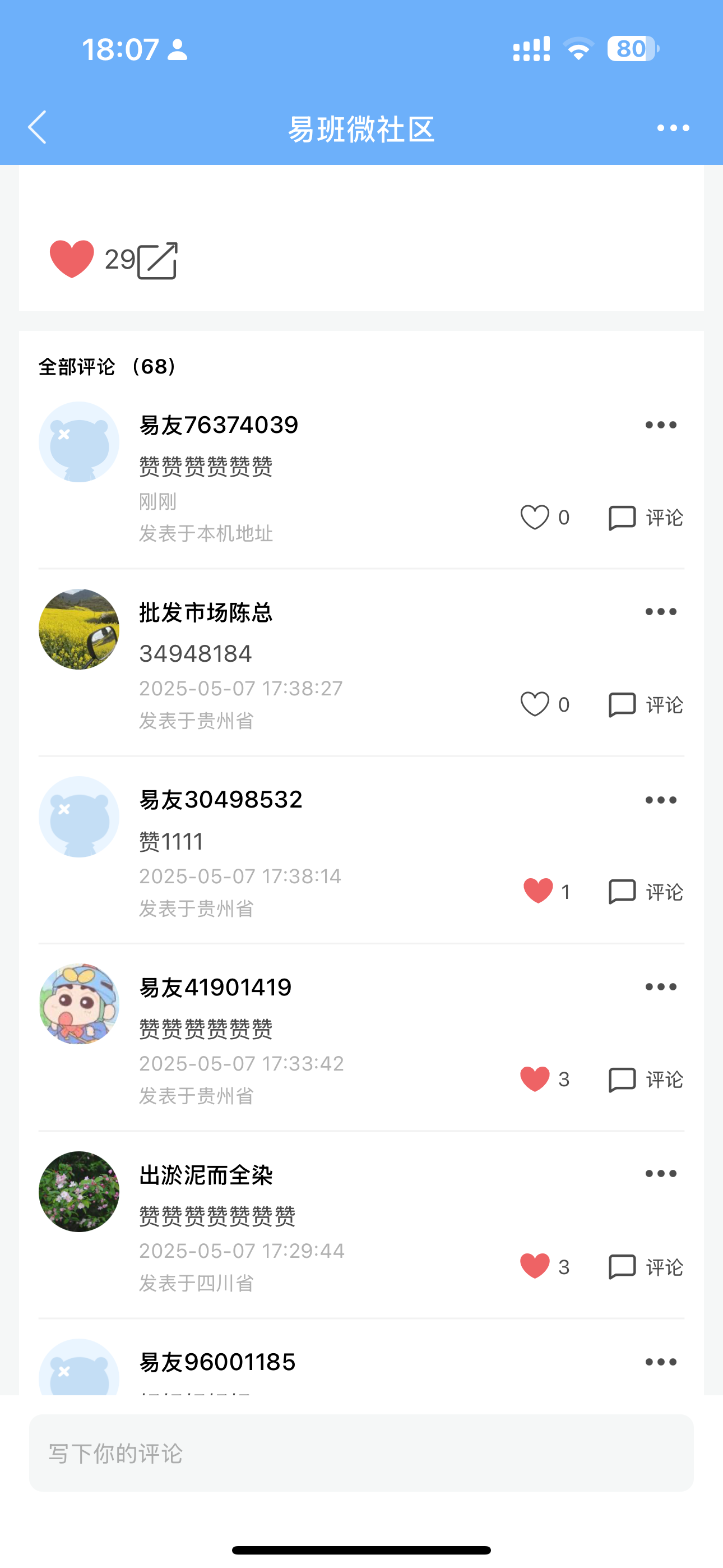Unlike 出淤泥而全染's comment
Viewport: 723px width, 1568px height.
tap(535, 1266)
